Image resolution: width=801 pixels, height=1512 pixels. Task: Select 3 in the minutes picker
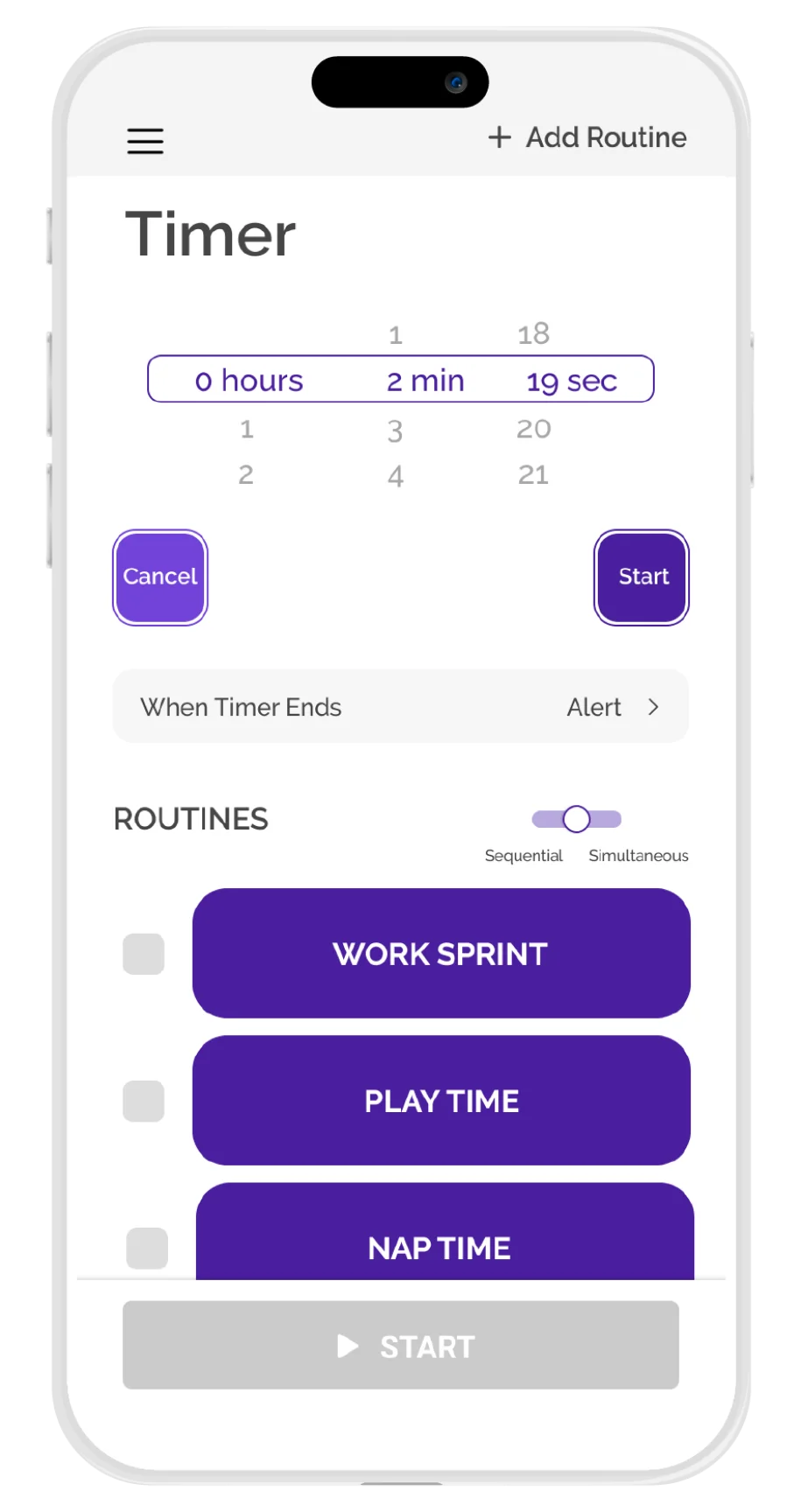coord(396,430)
